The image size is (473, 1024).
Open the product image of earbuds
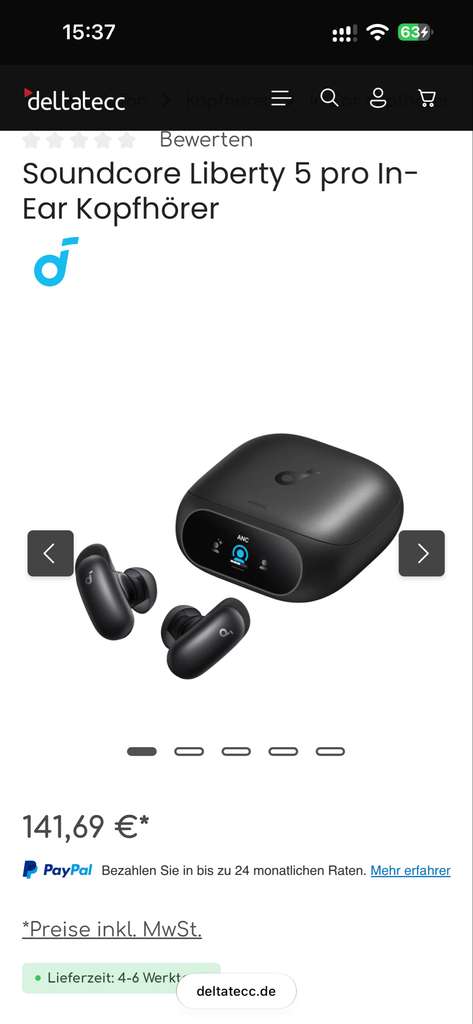(236, 555)
